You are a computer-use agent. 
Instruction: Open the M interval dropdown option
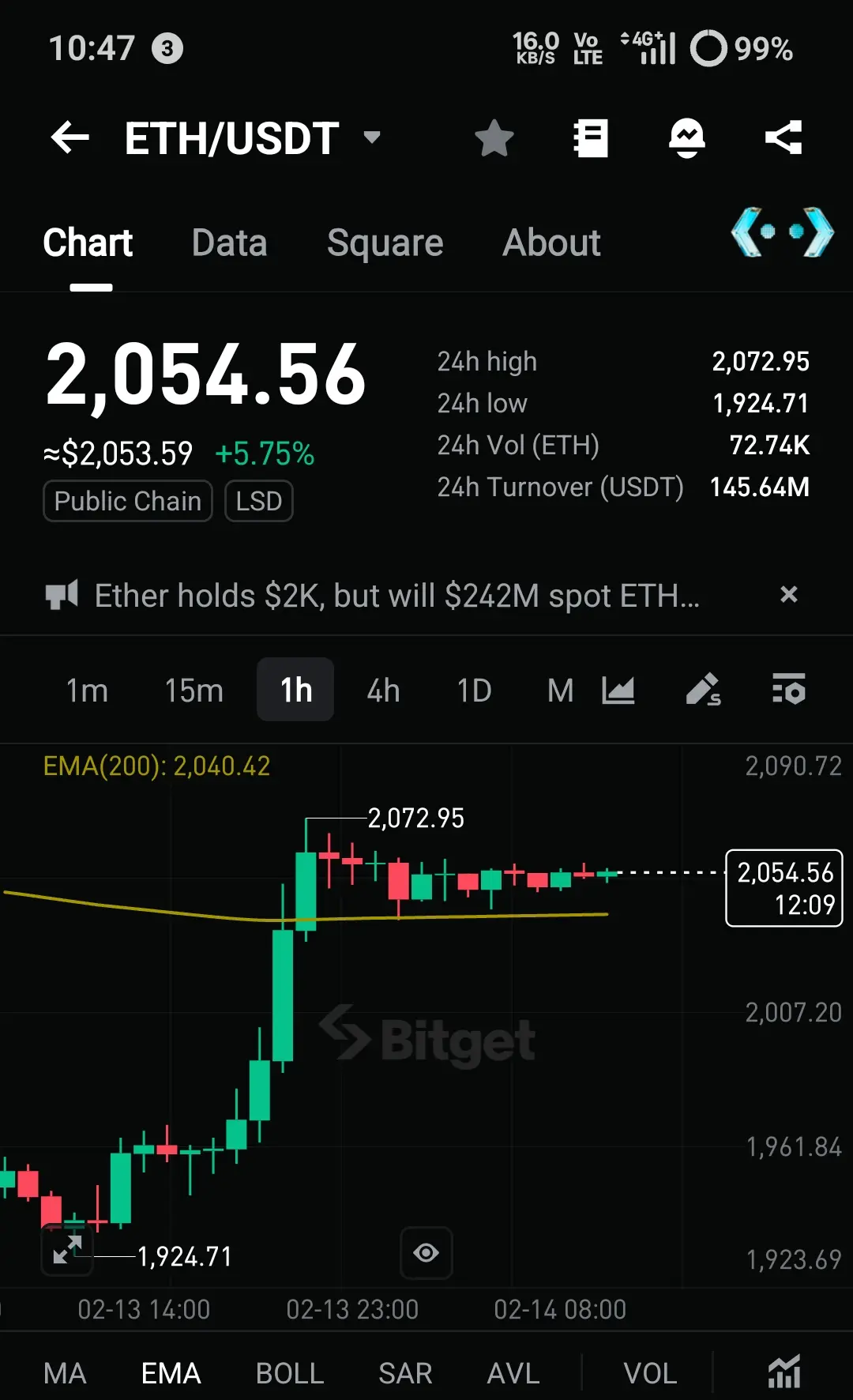559,690
